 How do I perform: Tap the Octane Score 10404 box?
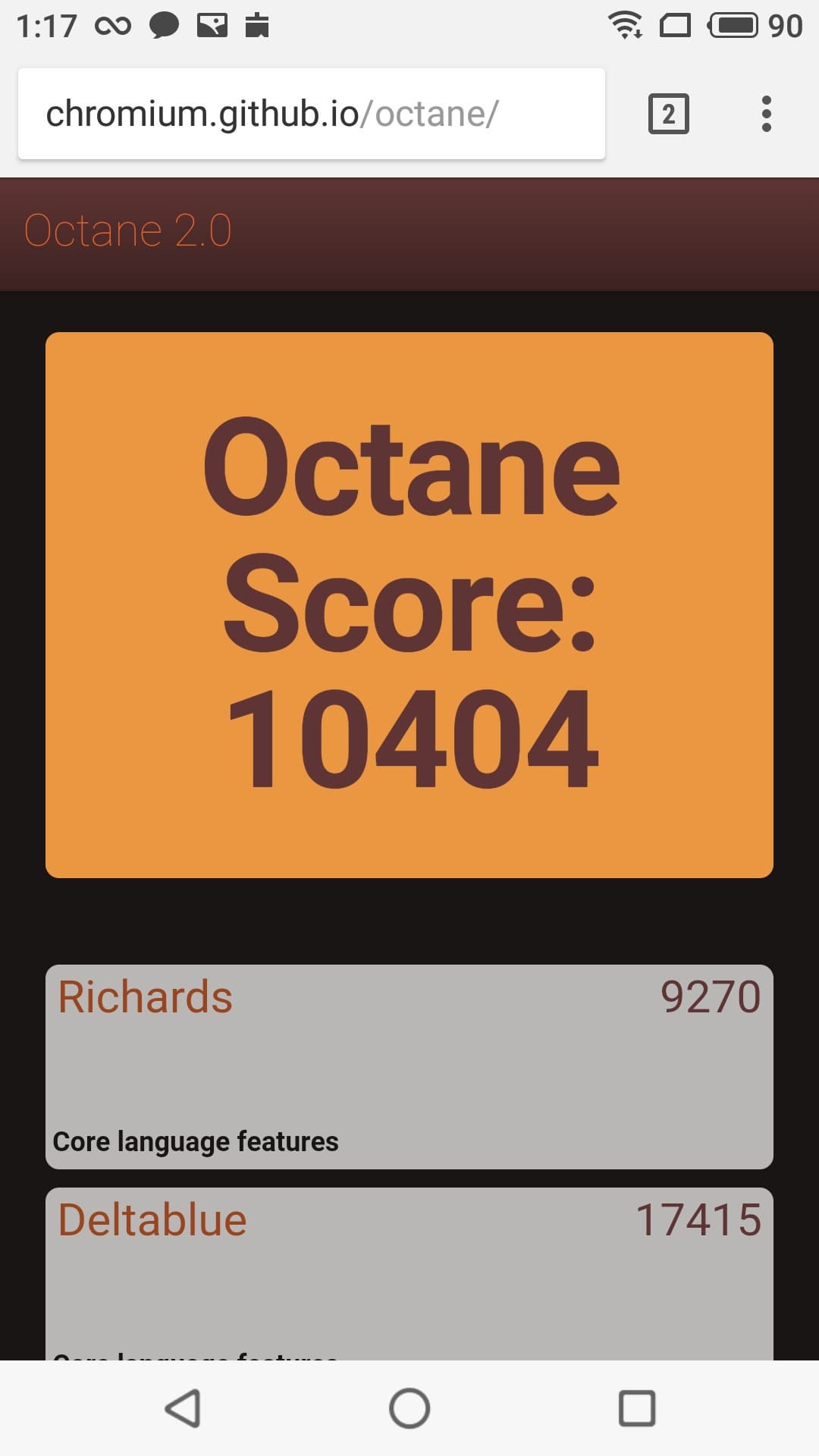409,604
